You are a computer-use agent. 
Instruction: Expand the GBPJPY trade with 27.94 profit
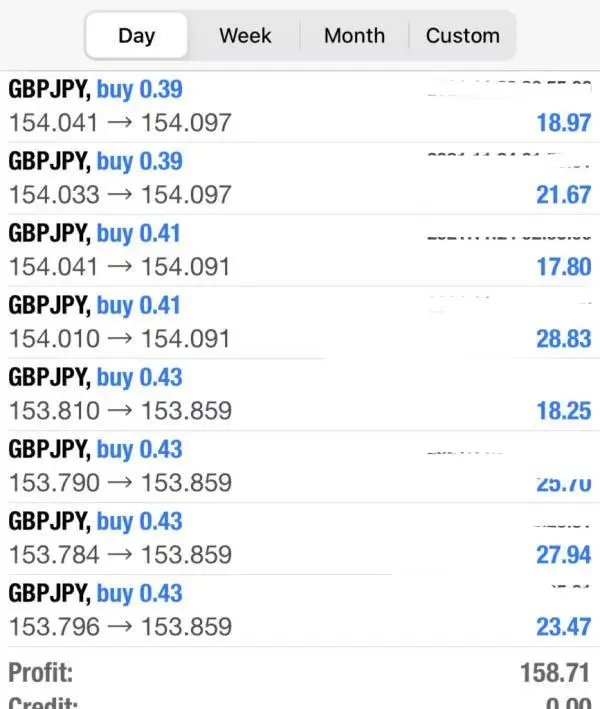(300, 539)
